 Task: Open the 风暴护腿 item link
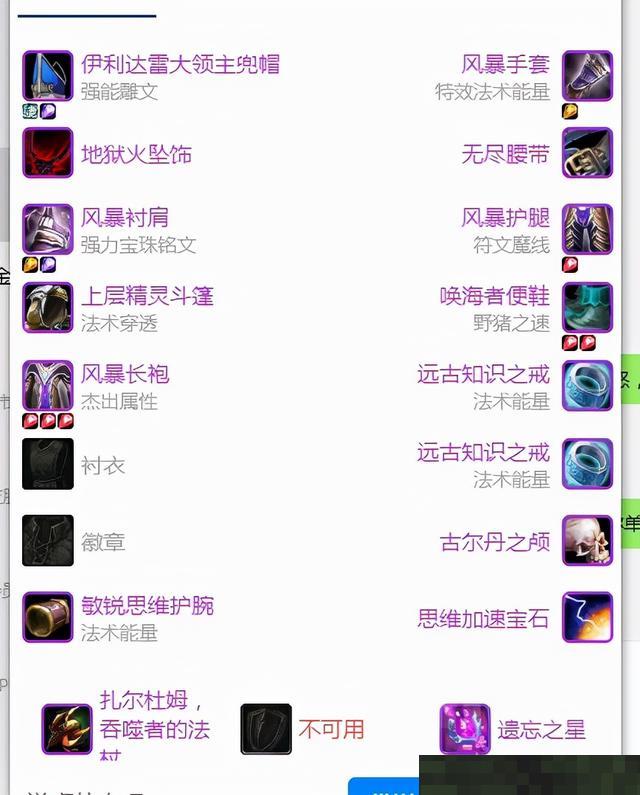(x=505, y=217)
